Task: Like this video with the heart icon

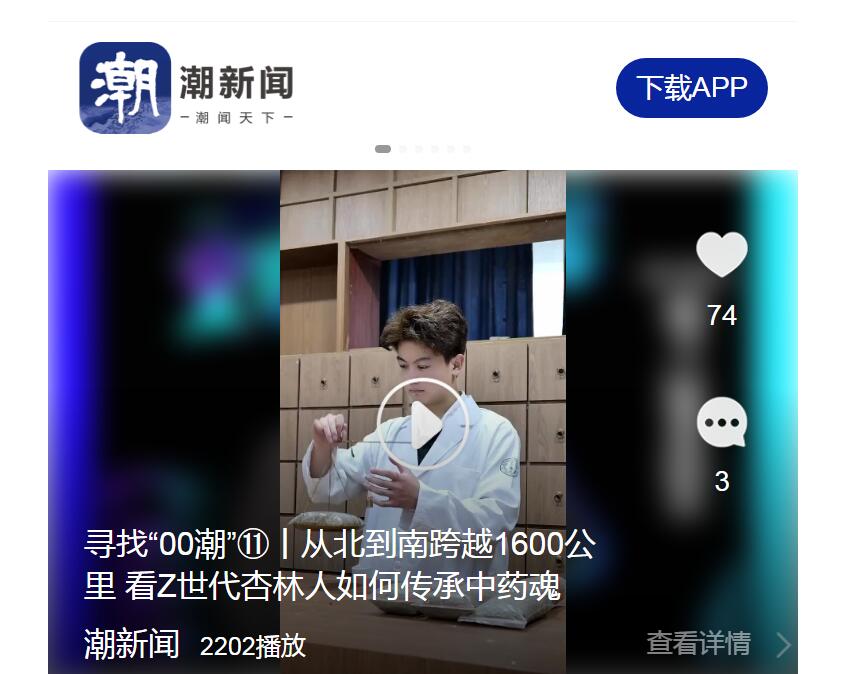Action: (721, 254)
